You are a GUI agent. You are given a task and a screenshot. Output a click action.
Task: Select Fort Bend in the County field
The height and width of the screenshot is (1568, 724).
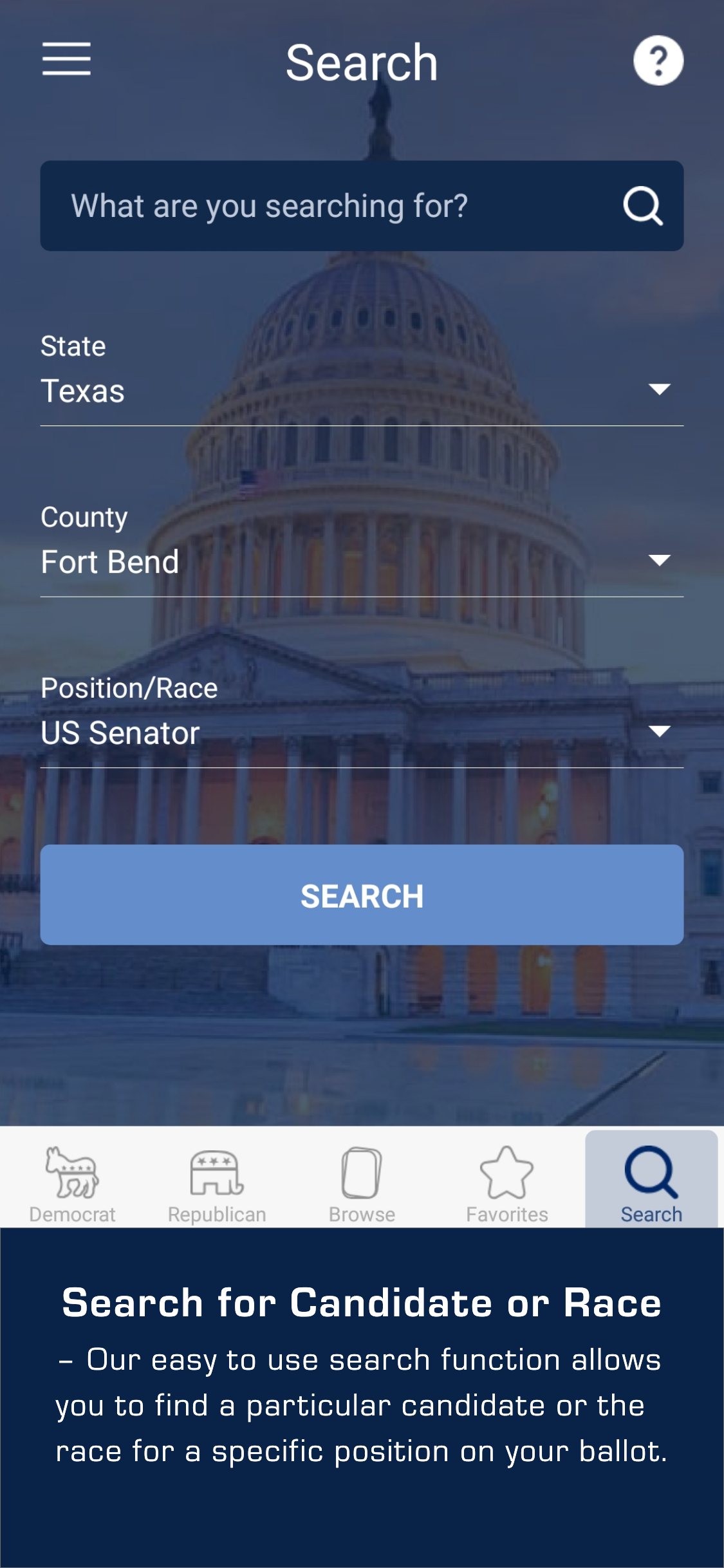tap(108, 562)
